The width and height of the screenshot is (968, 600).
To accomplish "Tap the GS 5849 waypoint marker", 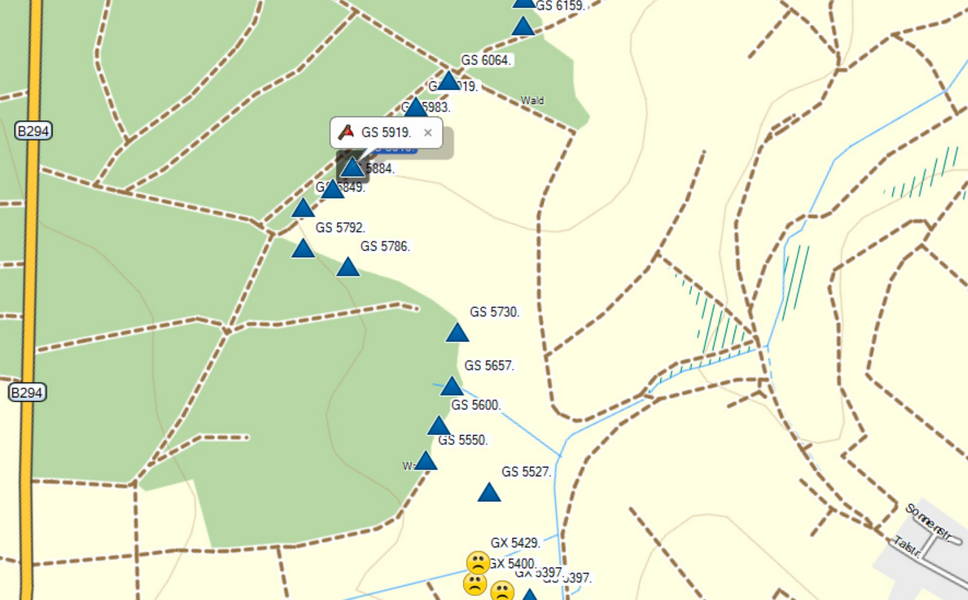I will coord(303,208).
